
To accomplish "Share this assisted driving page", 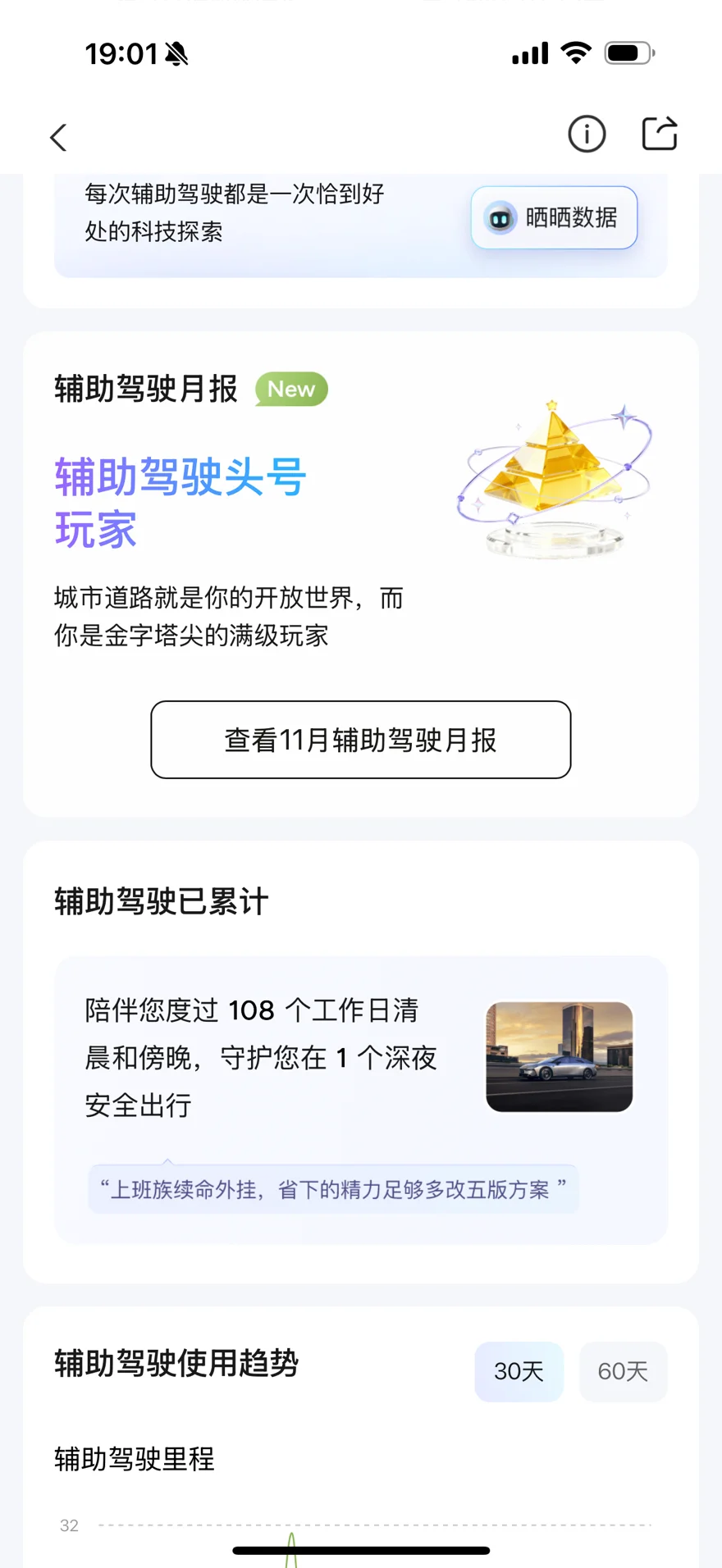I will [659, 134].
